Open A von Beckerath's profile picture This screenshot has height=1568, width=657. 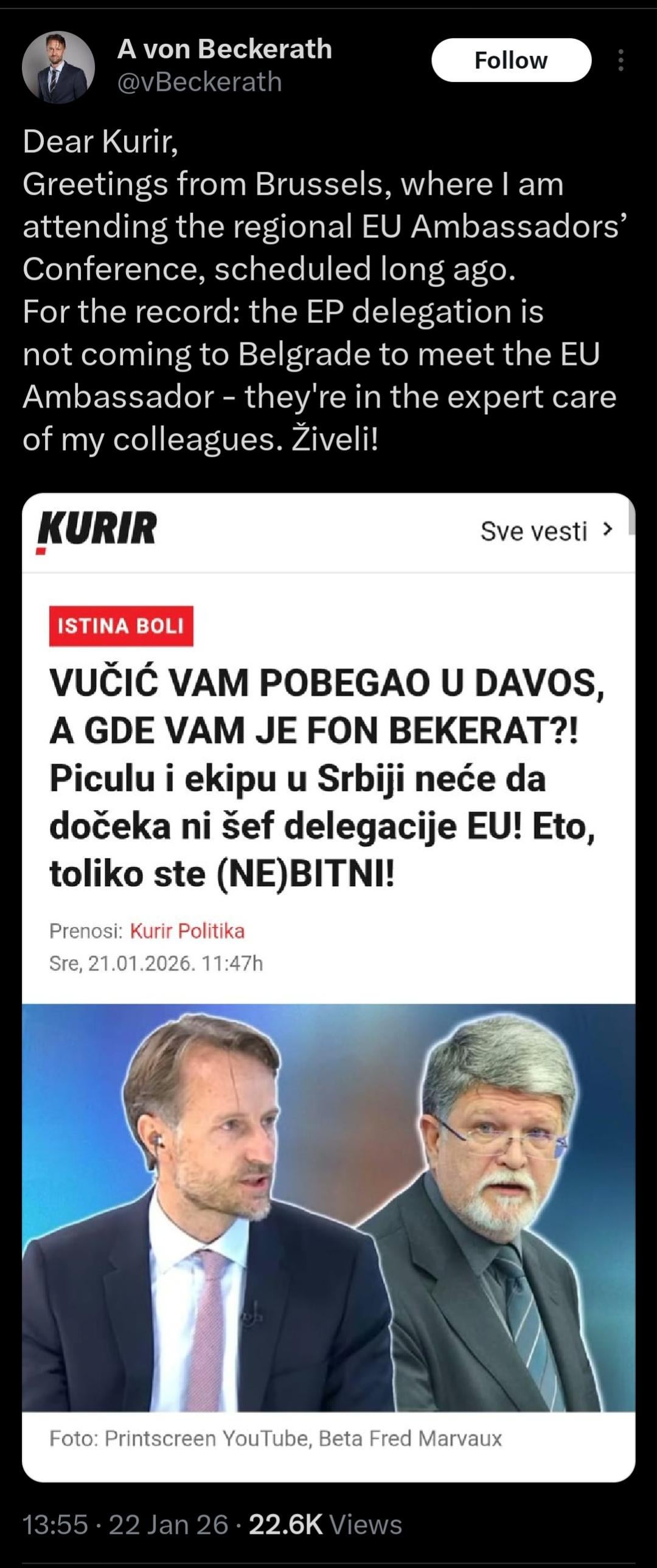click(x=58, y=67)
